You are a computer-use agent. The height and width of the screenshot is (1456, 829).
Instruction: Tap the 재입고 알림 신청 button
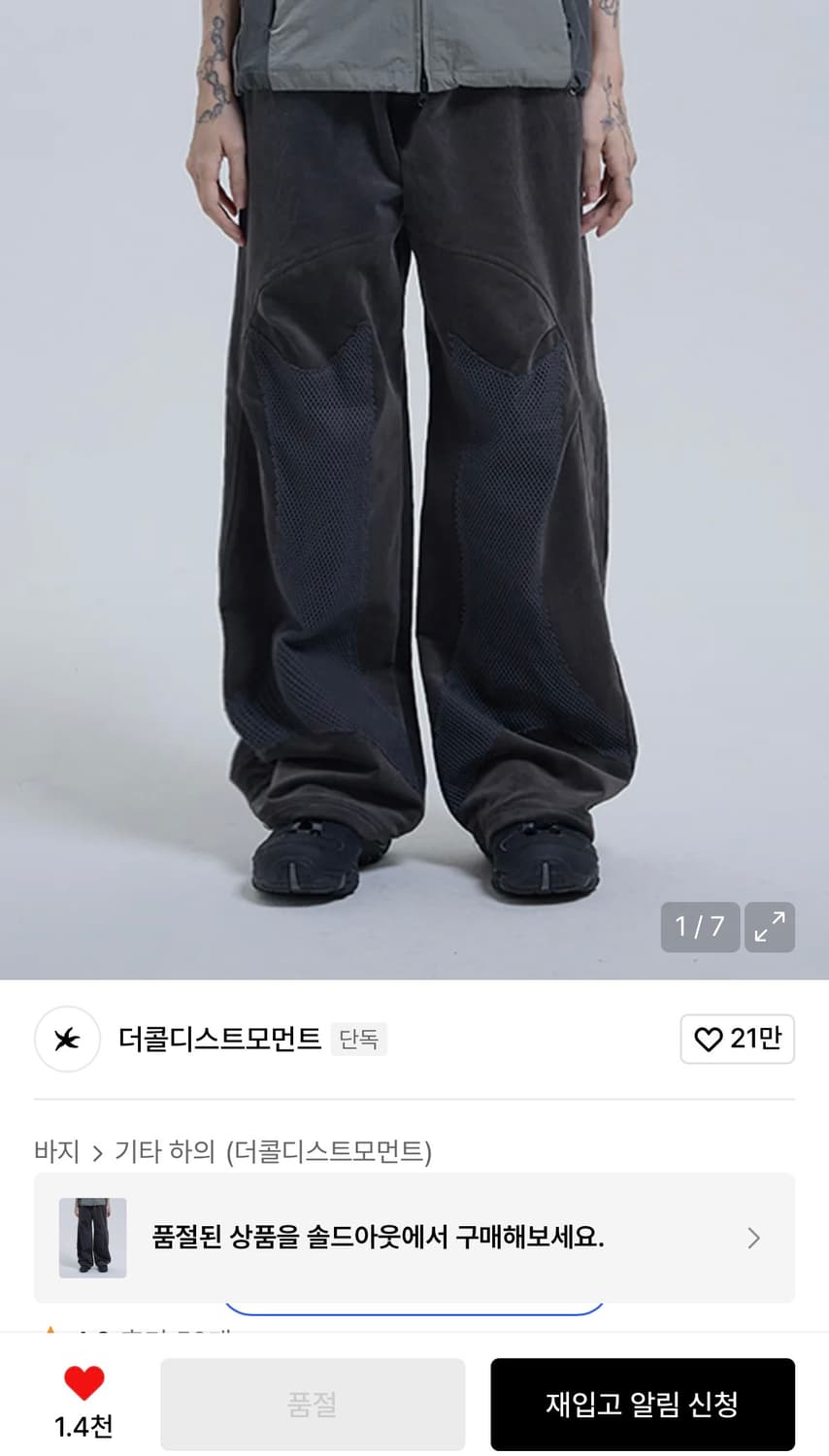click(x=643, y=1404)
